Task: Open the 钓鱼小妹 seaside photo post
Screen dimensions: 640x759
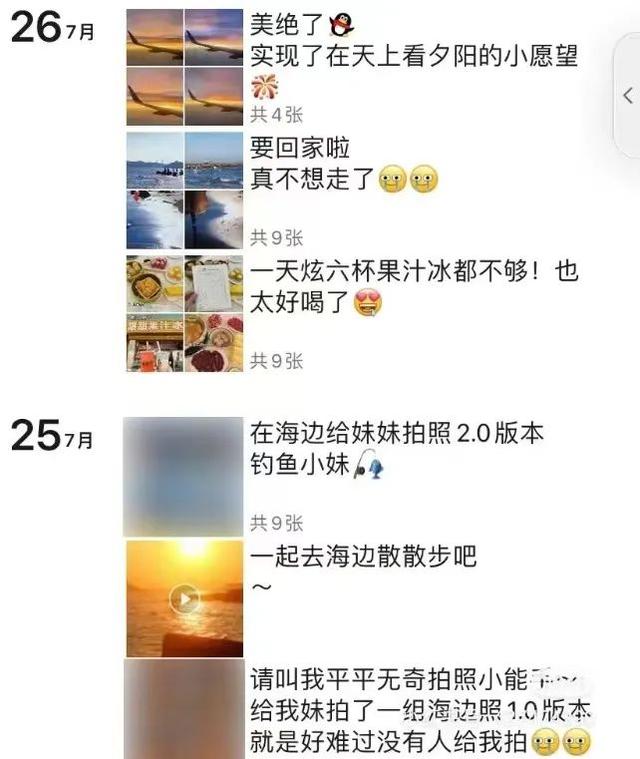Action: coord(184,476)
